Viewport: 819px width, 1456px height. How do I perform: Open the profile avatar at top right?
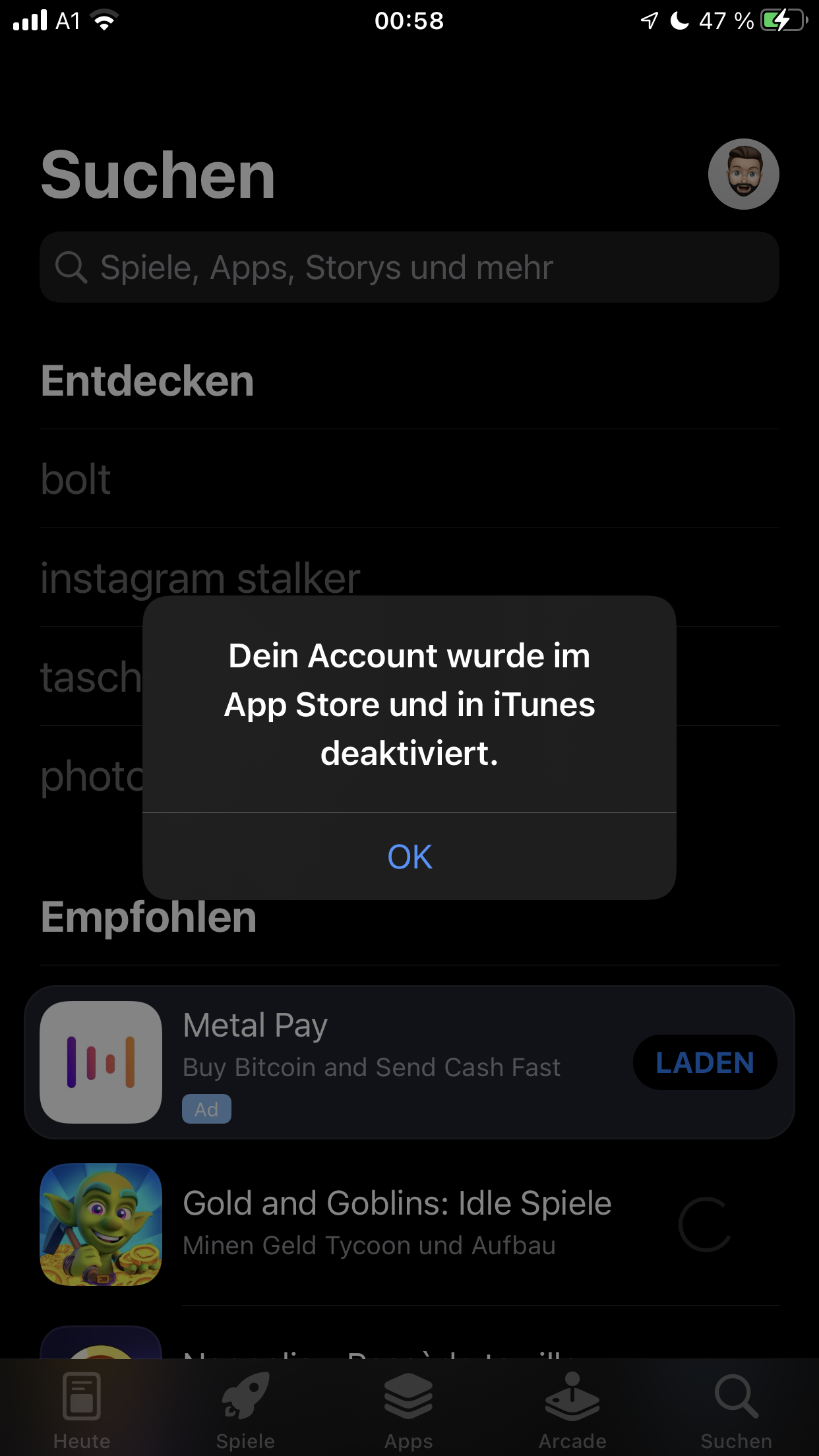click(743, 174)
